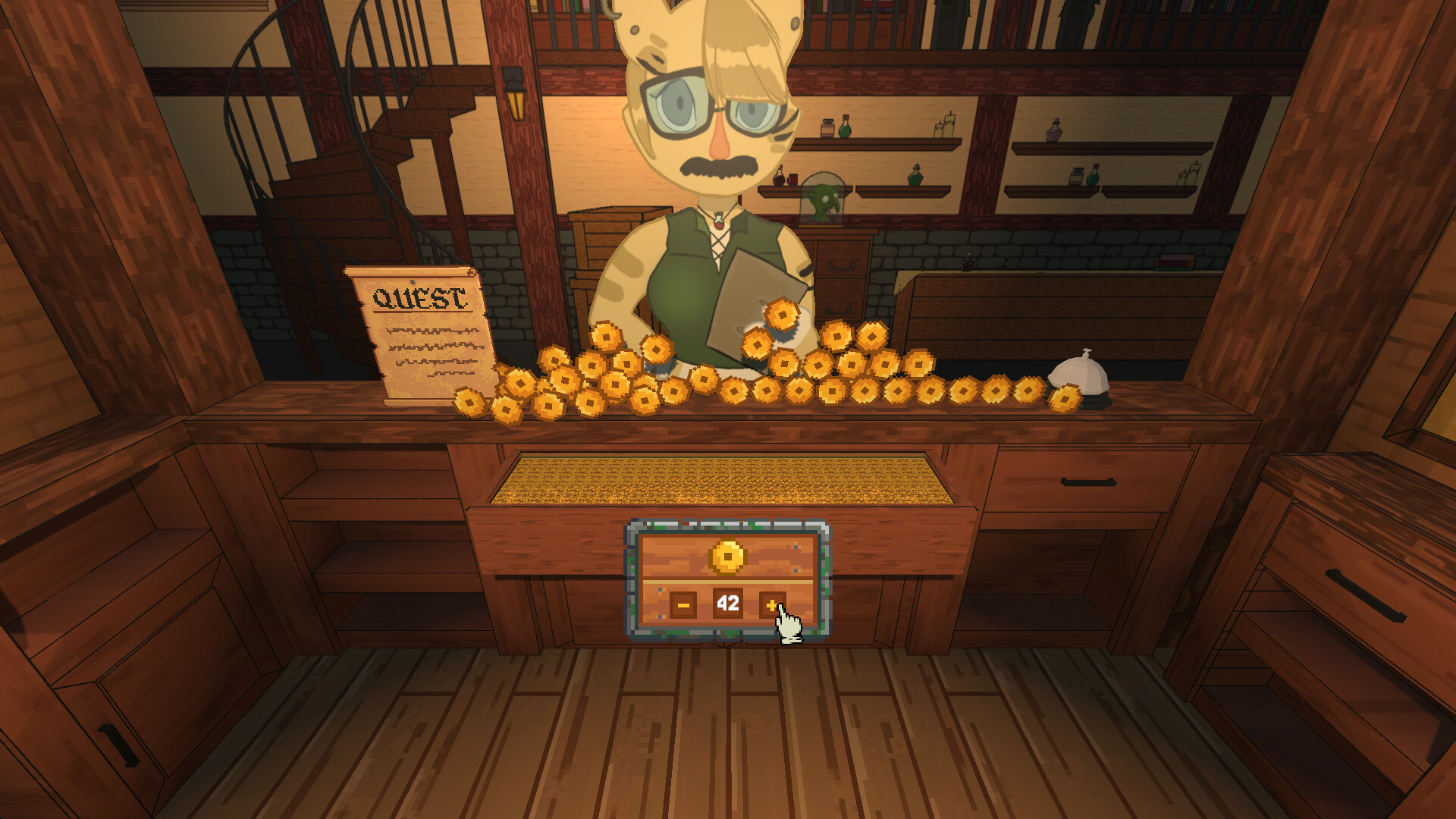Increase the coin amount with plus
Viewport: 1456px width, 819px height.
pyautogui.click(x=771, y=604)
